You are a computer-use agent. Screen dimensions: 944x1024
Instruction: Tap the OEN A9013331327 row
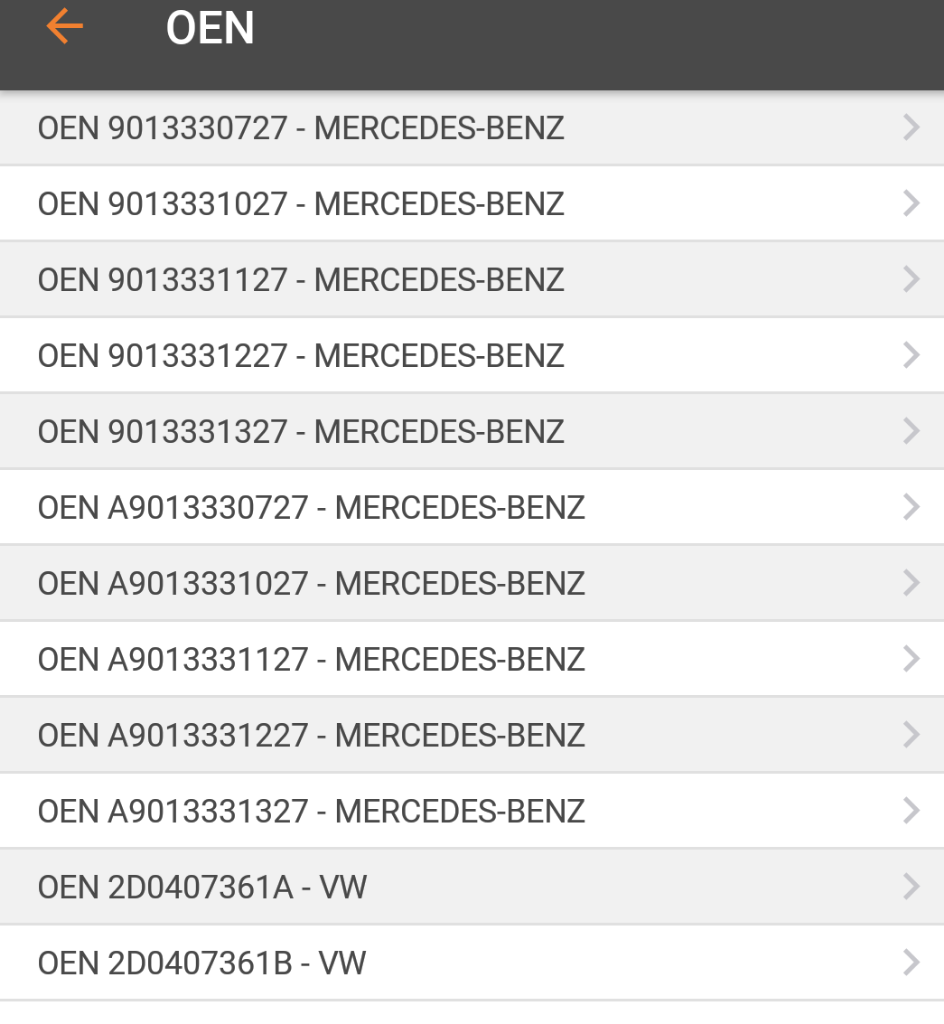472,811
